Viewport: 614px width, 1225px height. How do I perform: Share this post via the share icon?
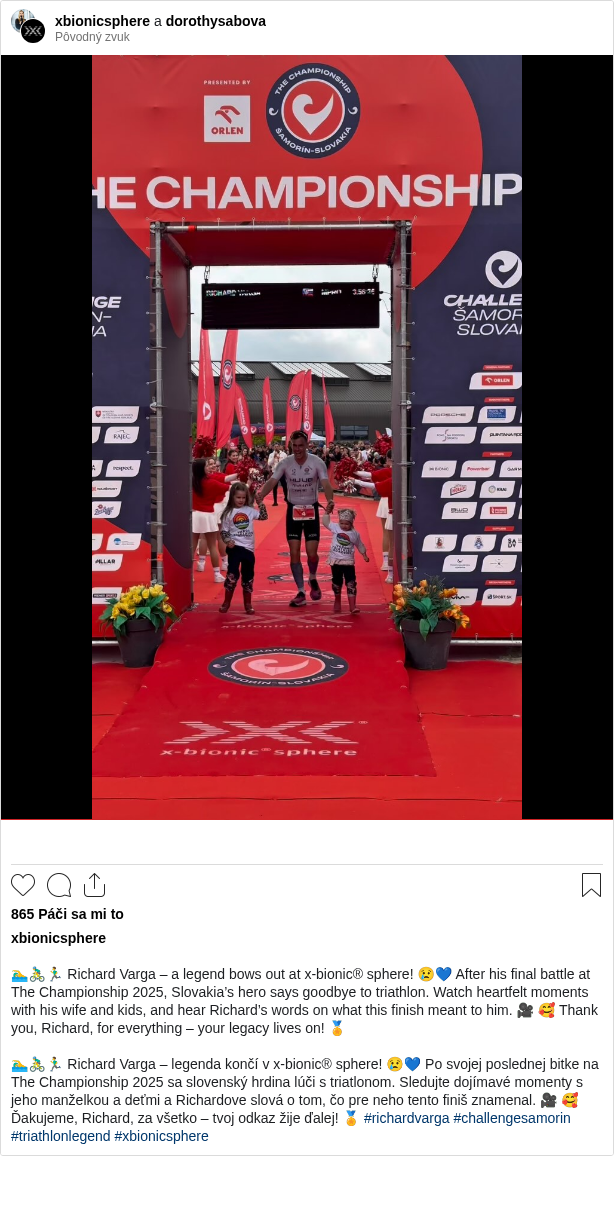pyautogui.click(x=94, y=885)
